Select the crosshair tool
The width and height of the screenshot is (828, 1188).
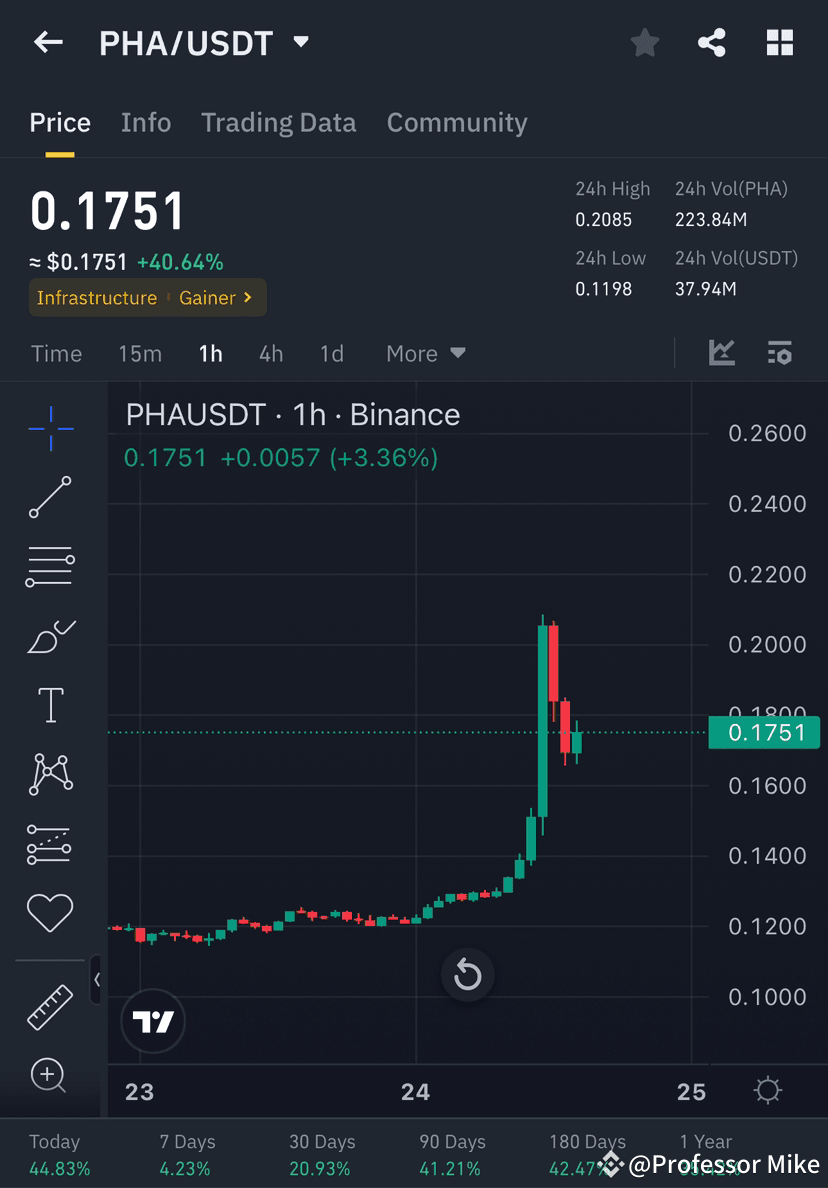pyautogui.click(x=50, y=428)
